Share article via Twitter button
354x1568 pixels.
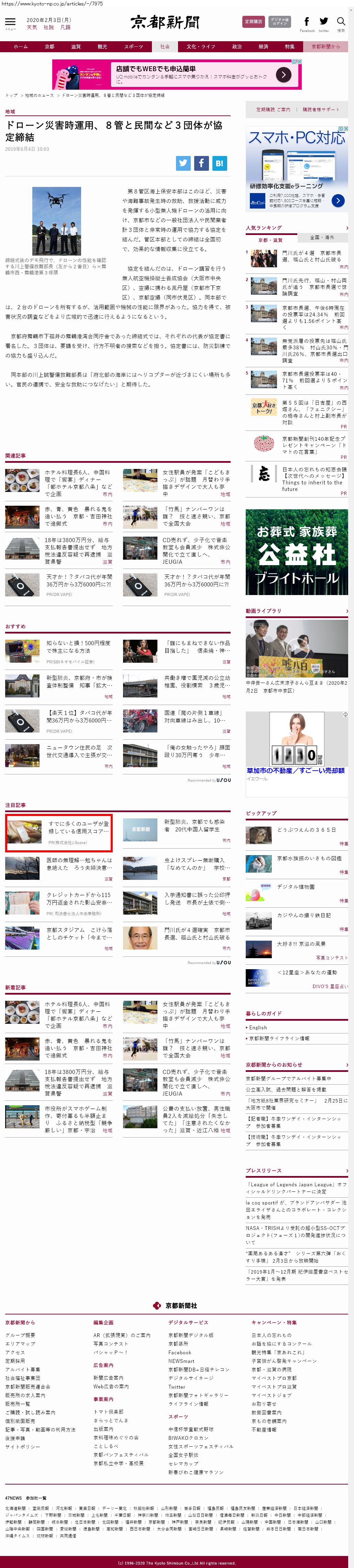[x=183, y=163]
